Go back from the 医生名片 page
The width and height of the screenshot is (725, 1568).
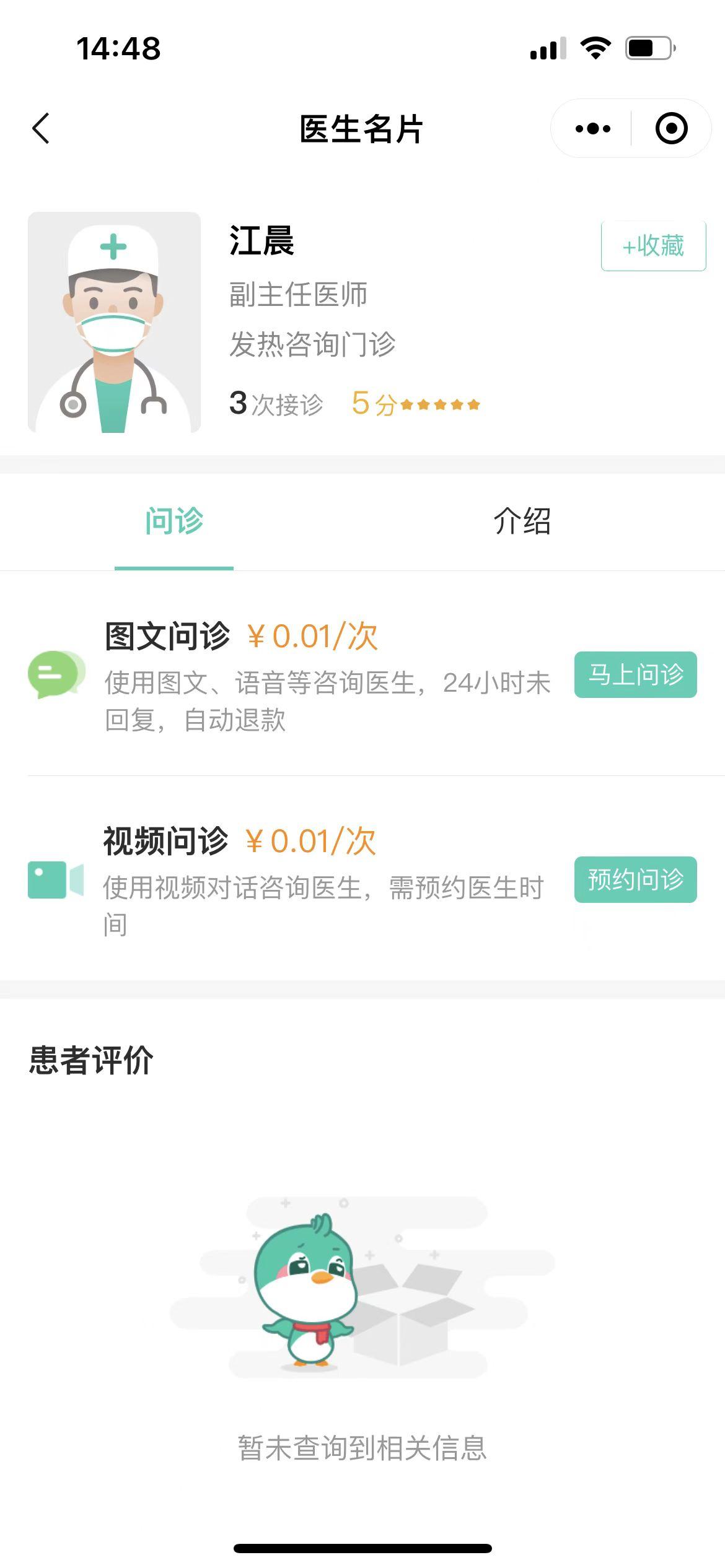(x=41, y=129)
